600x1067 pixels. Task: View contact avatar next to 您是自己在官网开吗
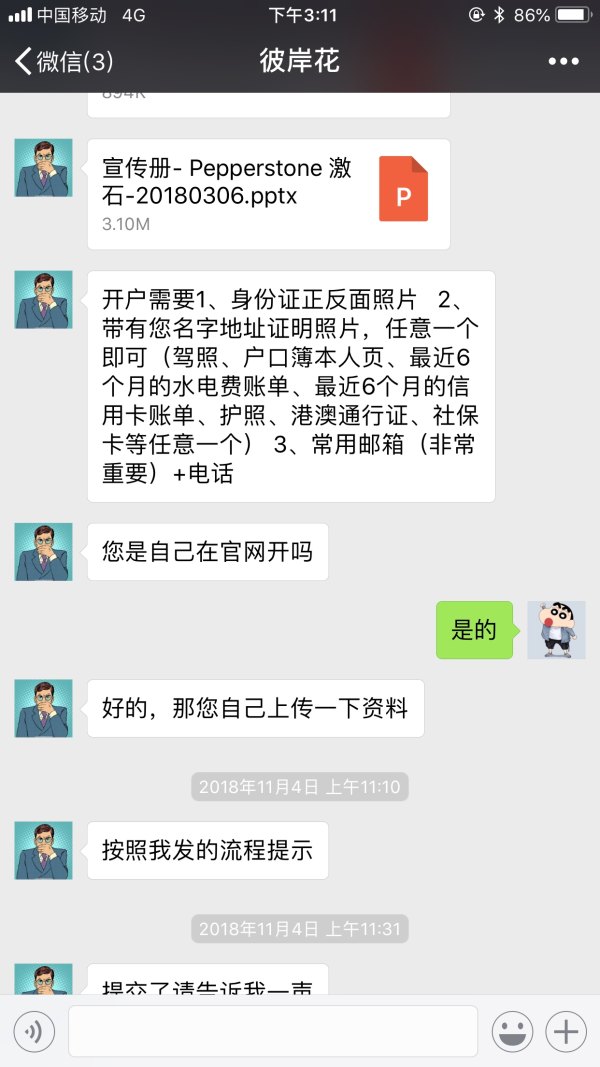(44, 552)
